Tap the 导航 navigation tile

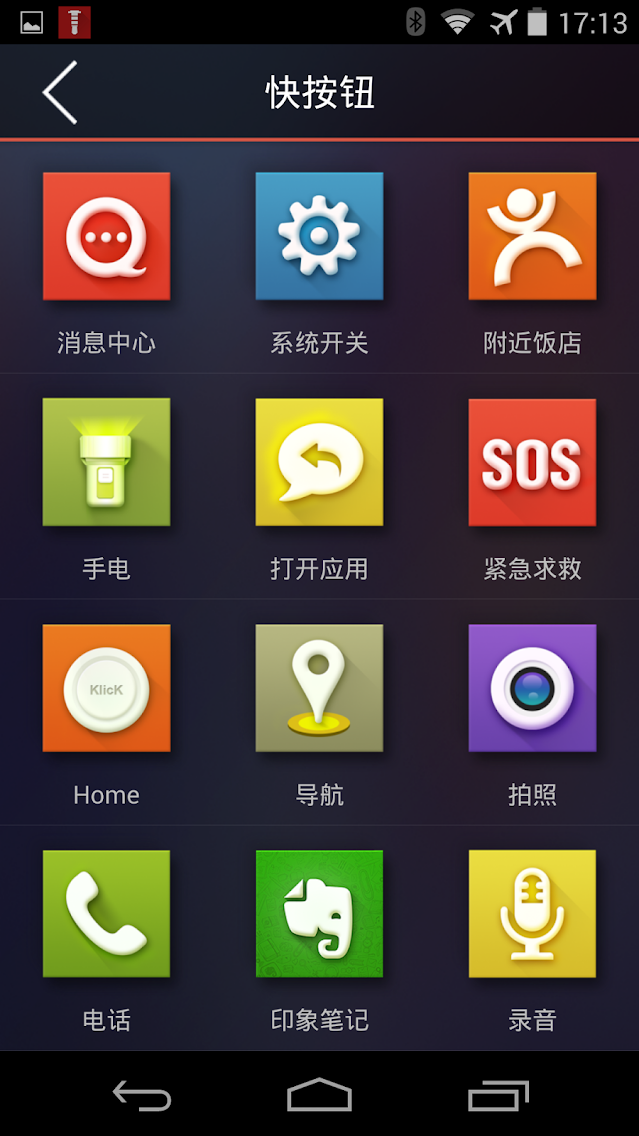(x=319, y=689)
